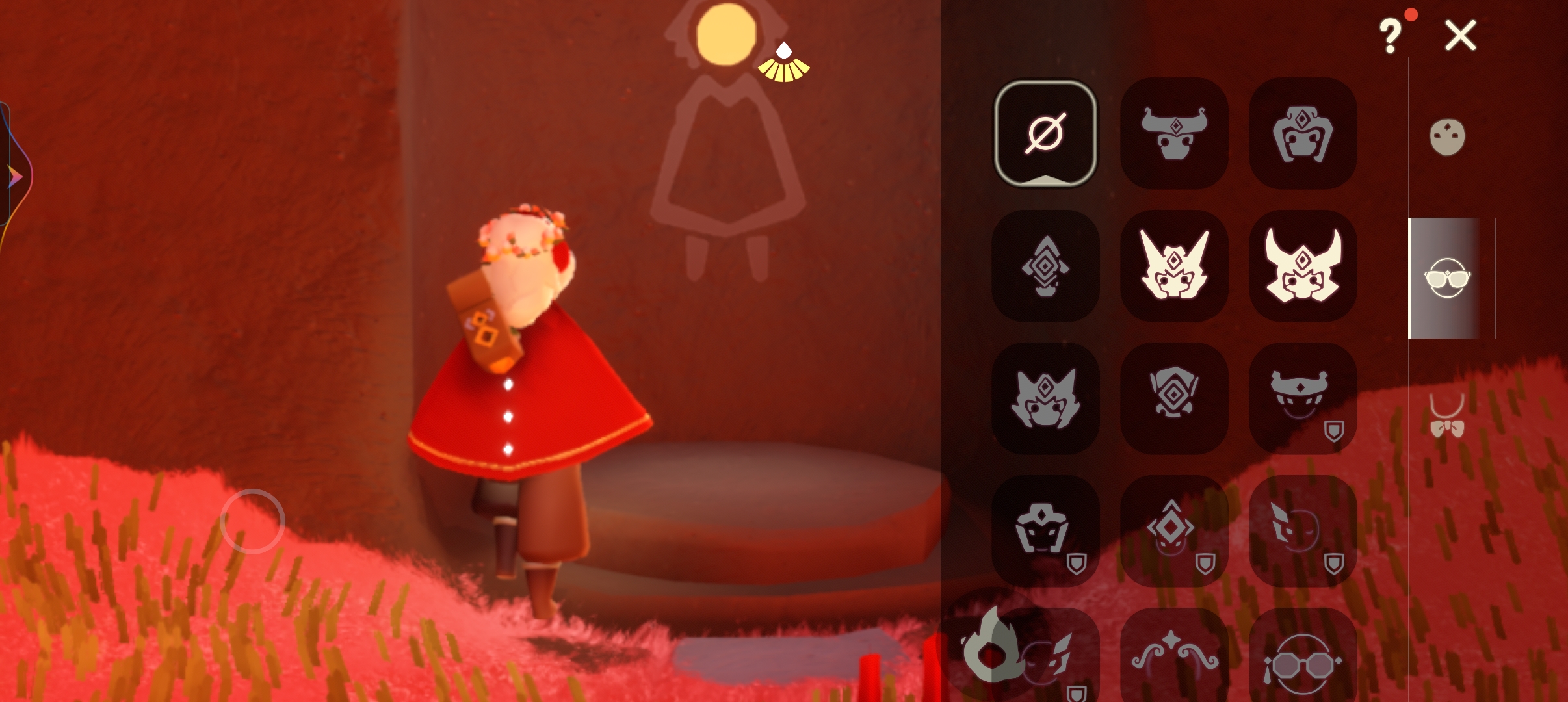Equip the white curved-horn mask headpiece

click(x=1303, y=266)
